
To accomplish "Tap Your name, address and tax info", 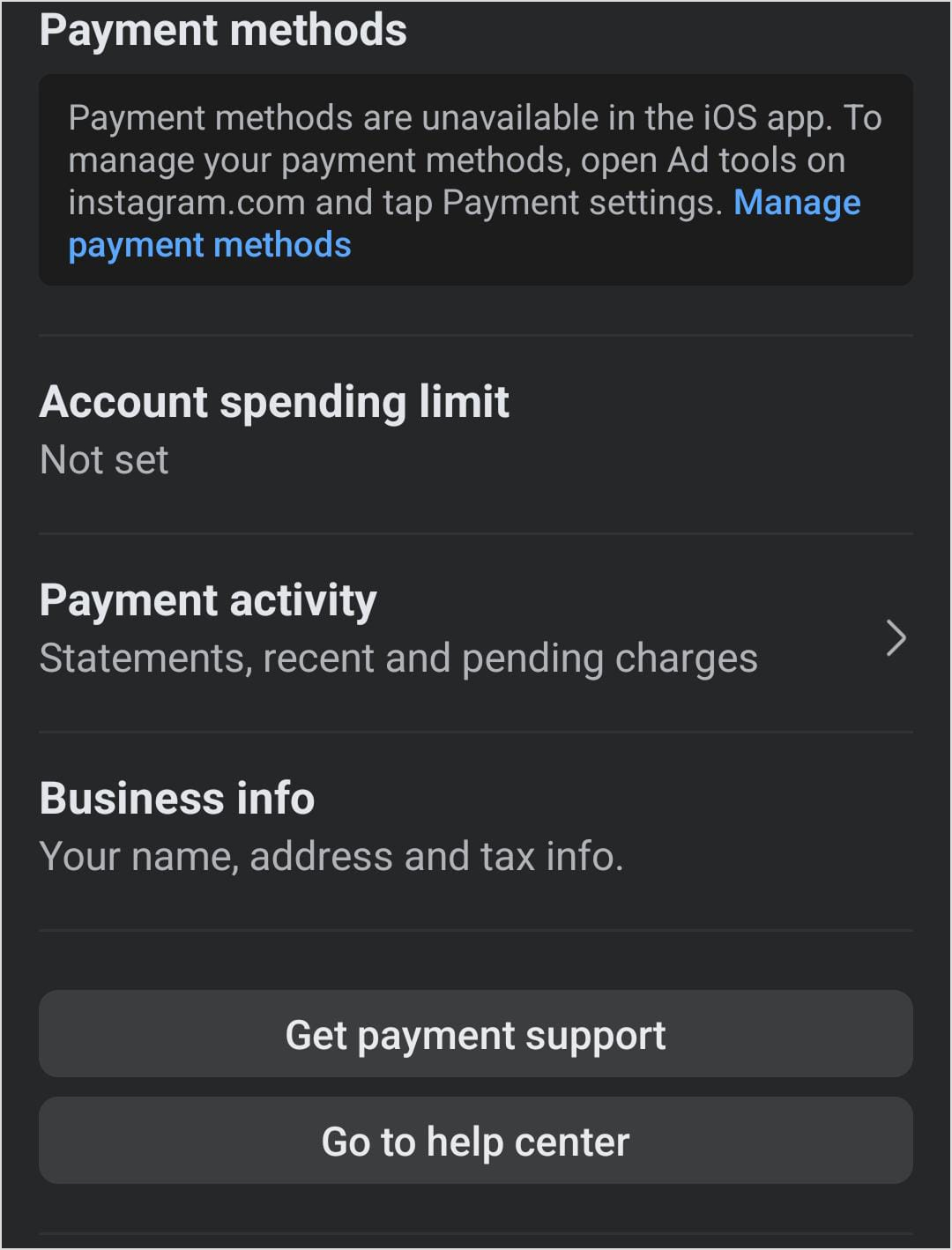I will point(332,854).
